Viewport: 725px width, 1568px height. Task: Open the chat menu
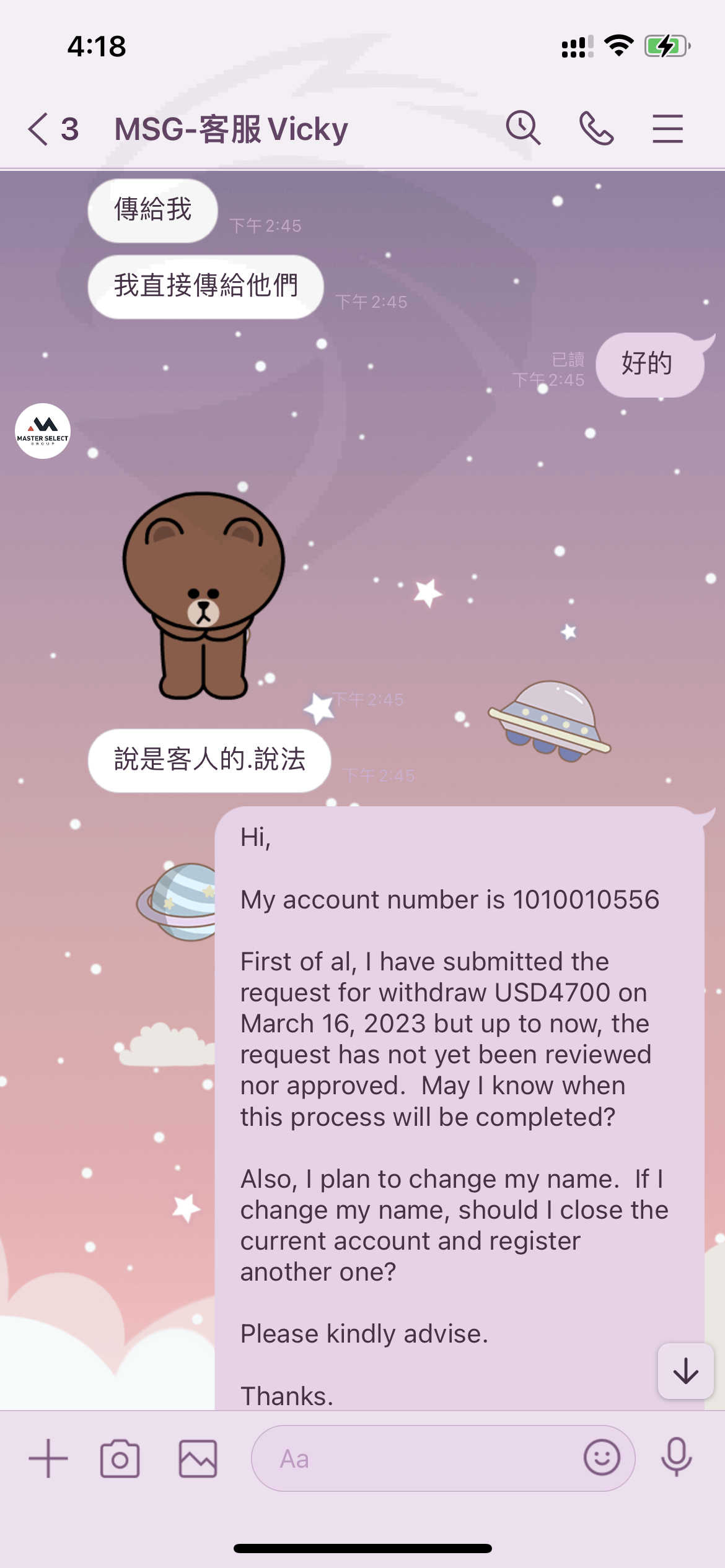[x=667, y=129]
